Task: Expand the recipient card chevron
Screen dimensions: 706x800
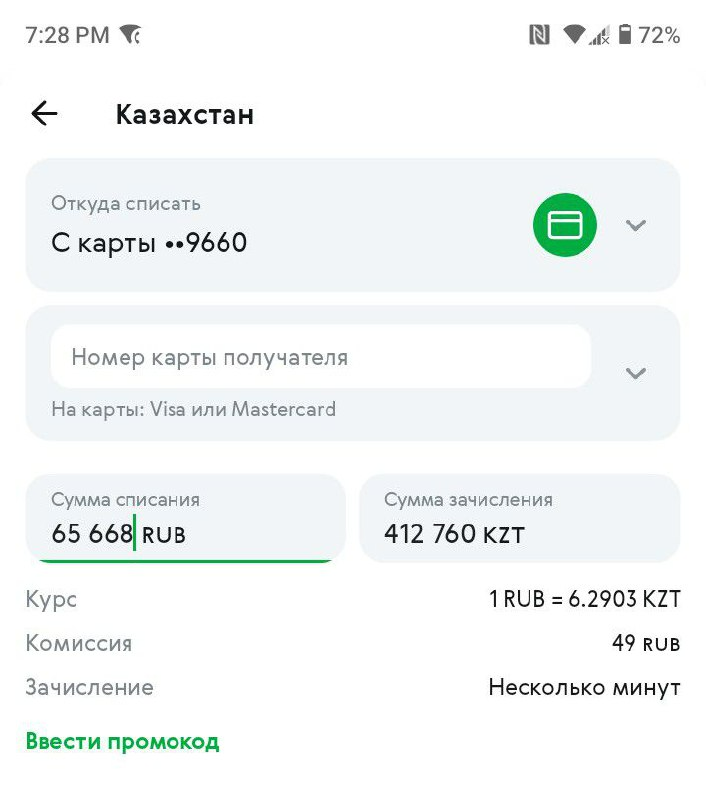Action: [635, 373]
